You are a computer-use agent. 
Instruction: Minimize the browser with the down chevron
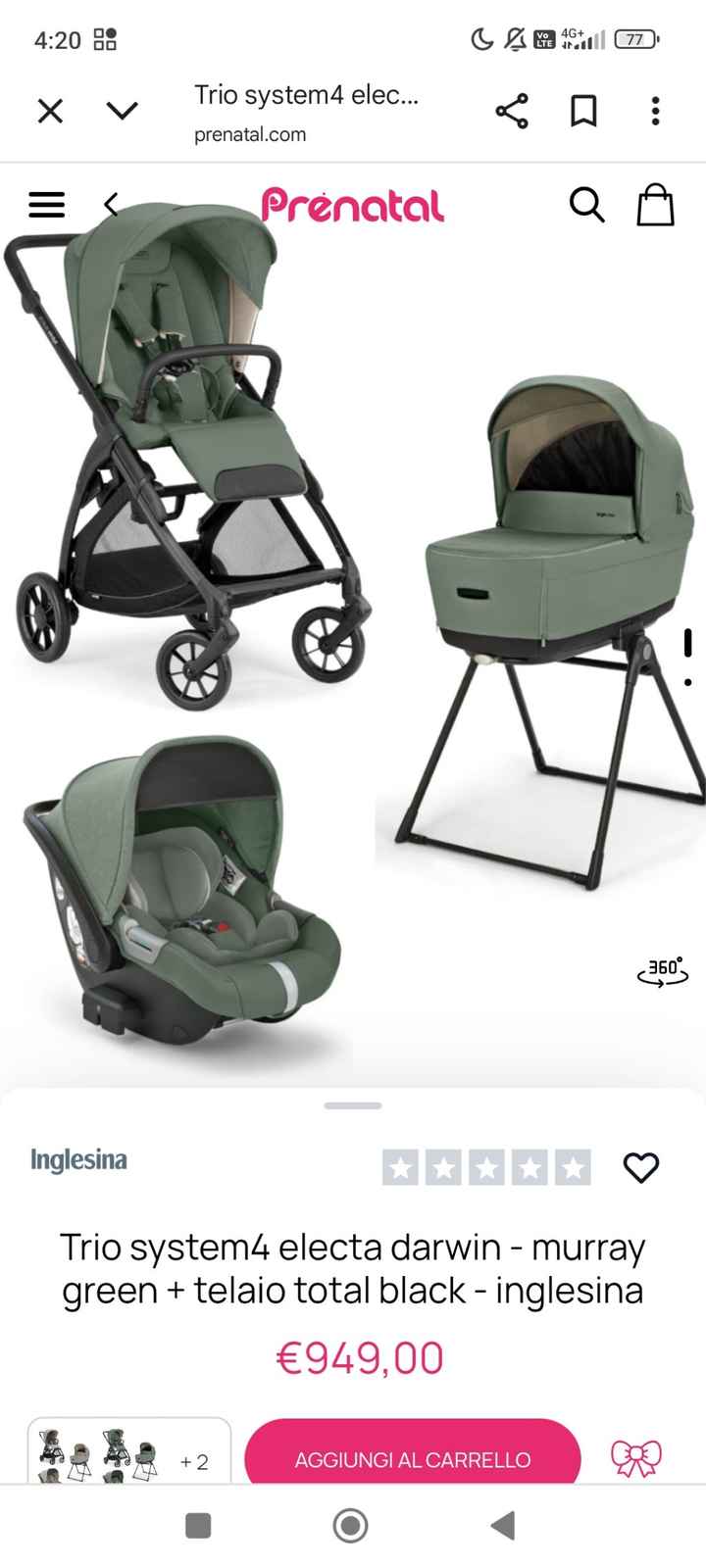pyautogui.click(x=123, y=111)
